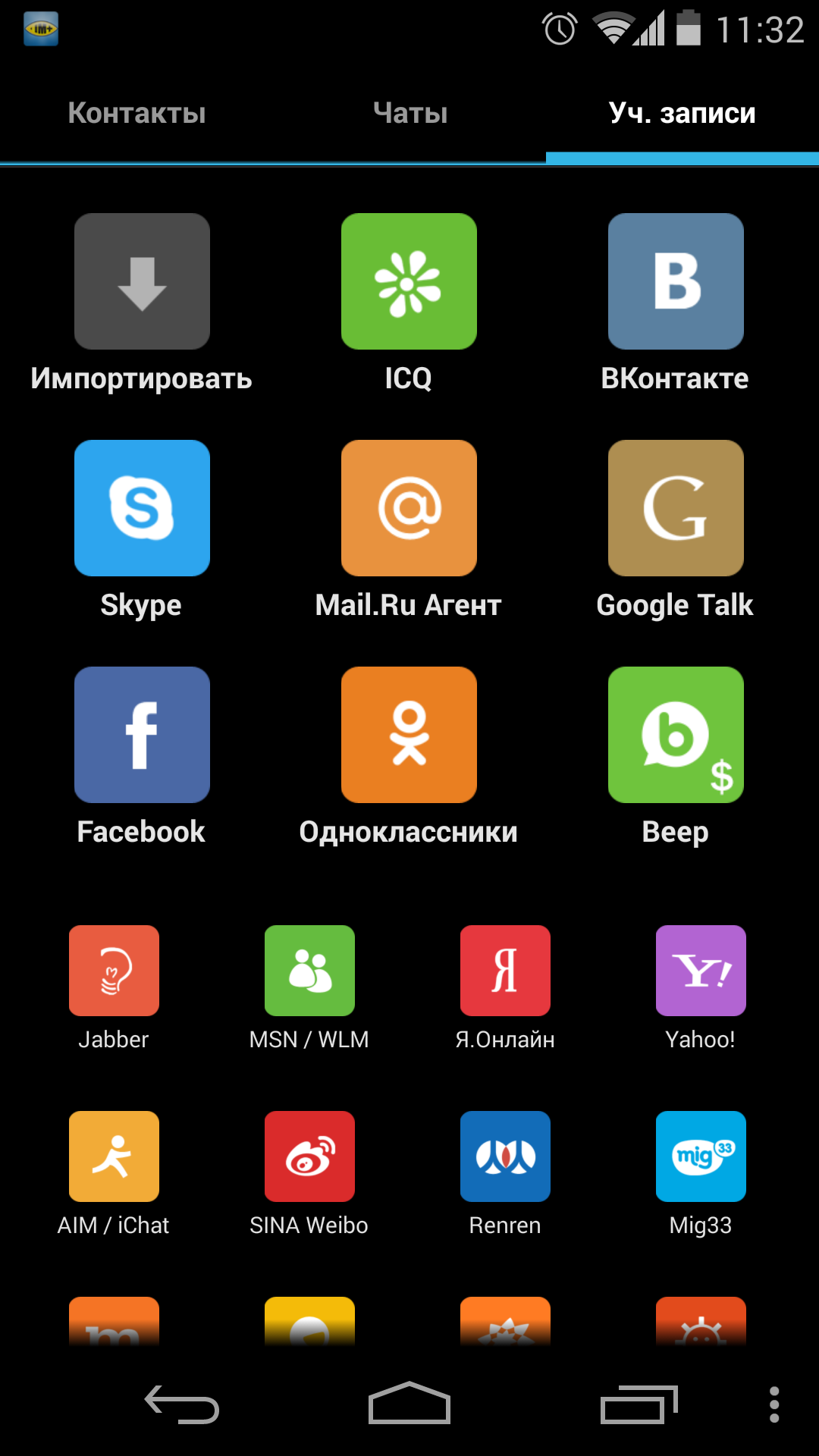Viewport: 819px width, 1456px height.
Task: Open the overflow menu in navigation bar
Action: [774, 1404]
